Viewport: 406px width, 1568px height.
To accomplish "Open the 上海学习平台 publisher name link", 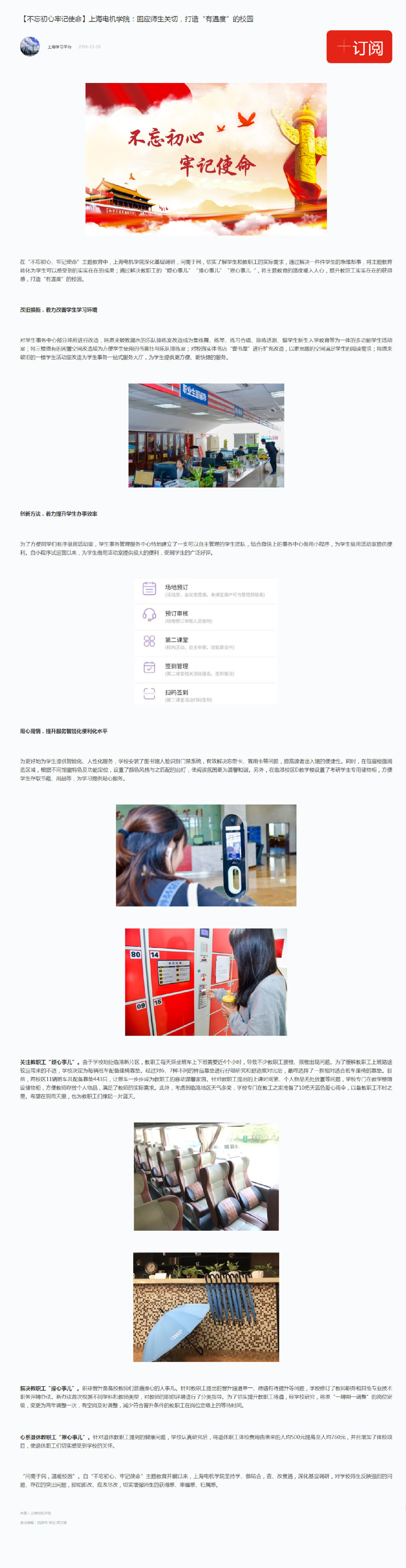I will [x=60, y=47].
